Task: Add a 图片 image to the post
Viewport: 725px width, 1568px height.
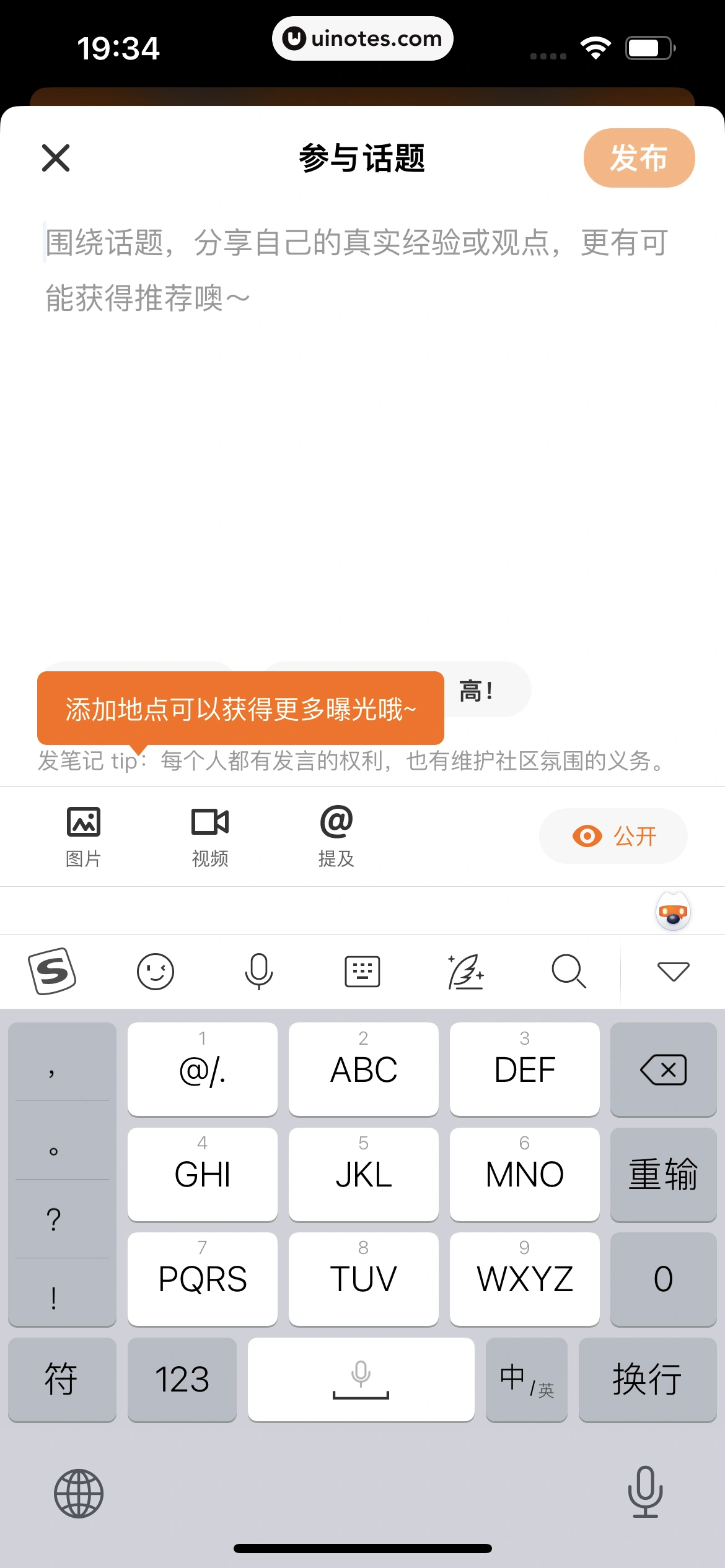Action: pyautogui.click(x=84, y=837)
